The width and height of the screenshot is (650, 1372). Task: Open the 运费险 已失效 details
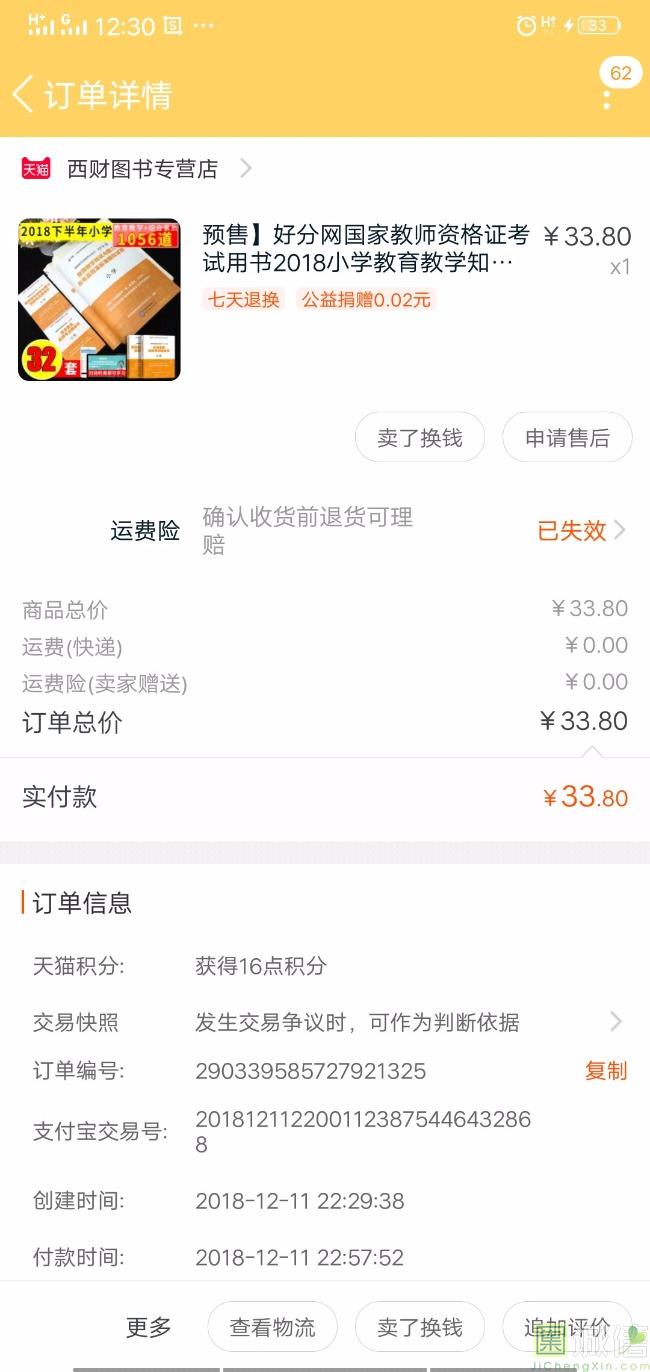(x=581, y=530)
